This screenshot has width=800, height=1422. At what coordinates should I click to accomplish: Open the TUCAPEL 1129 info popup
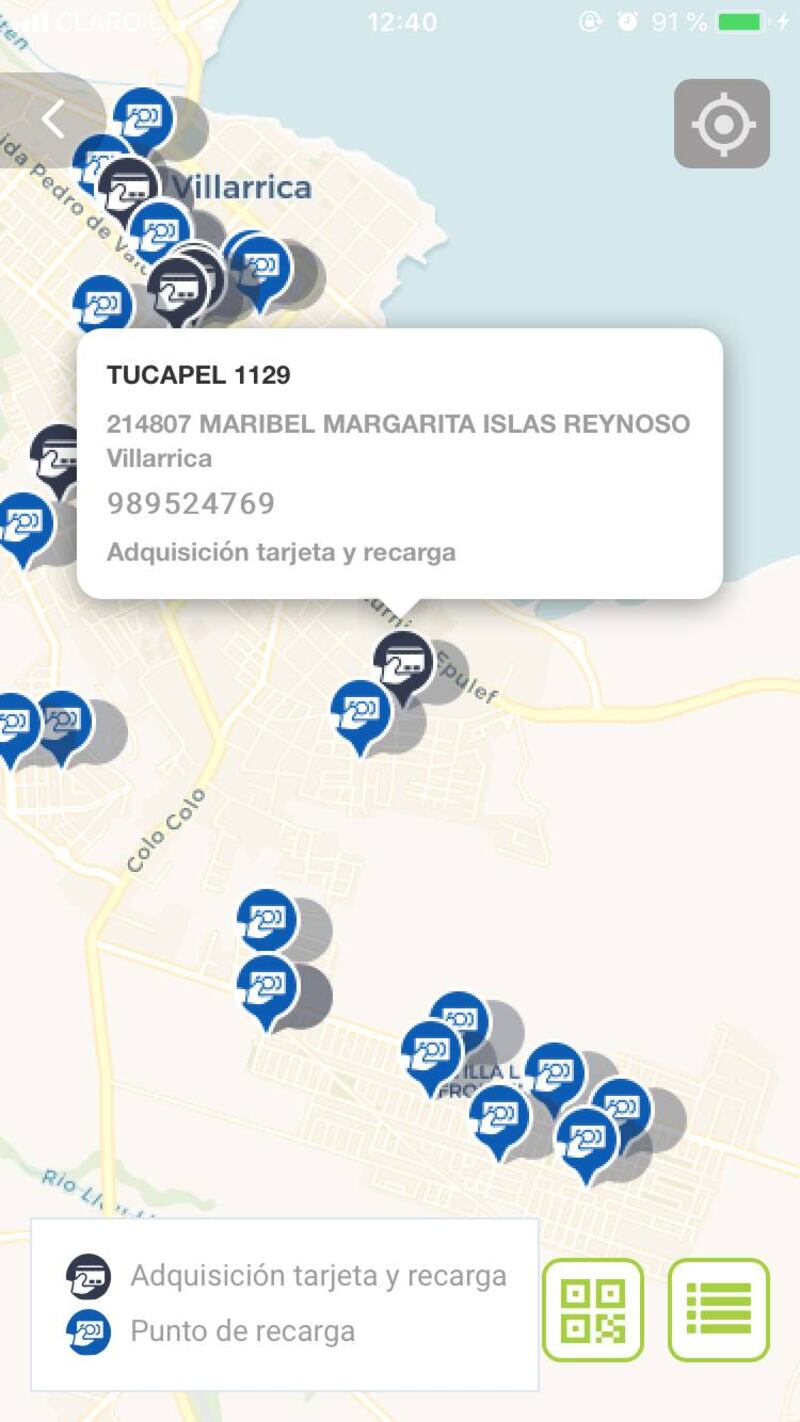[x=399, y=463]
